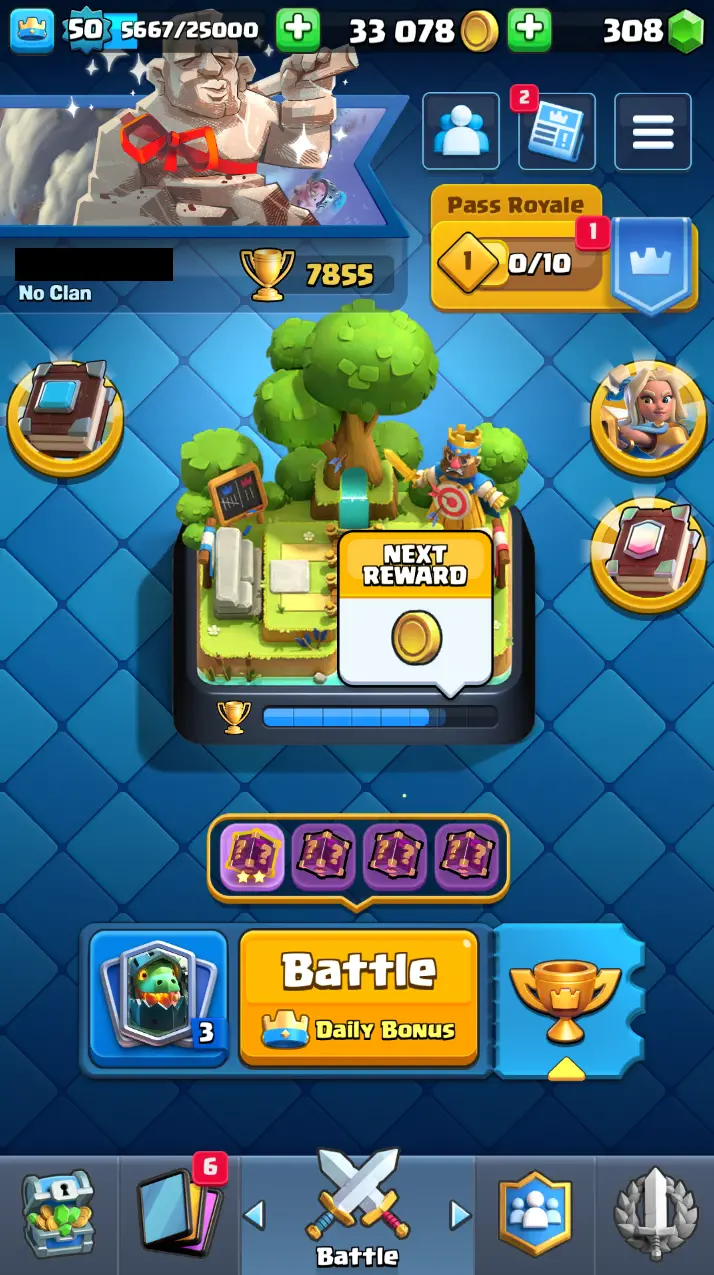Image resolution: width=714 pixels, height=1275 pixels.
Task: Open the friends icon
Action: click(x=461, y=131)
